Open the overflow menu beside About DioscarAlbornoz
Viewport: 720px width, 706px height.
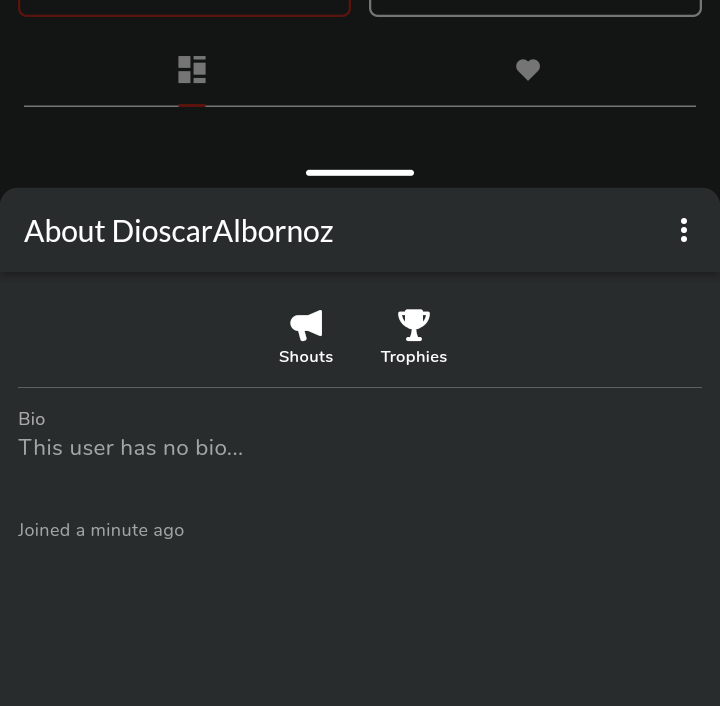coord(684,230)
